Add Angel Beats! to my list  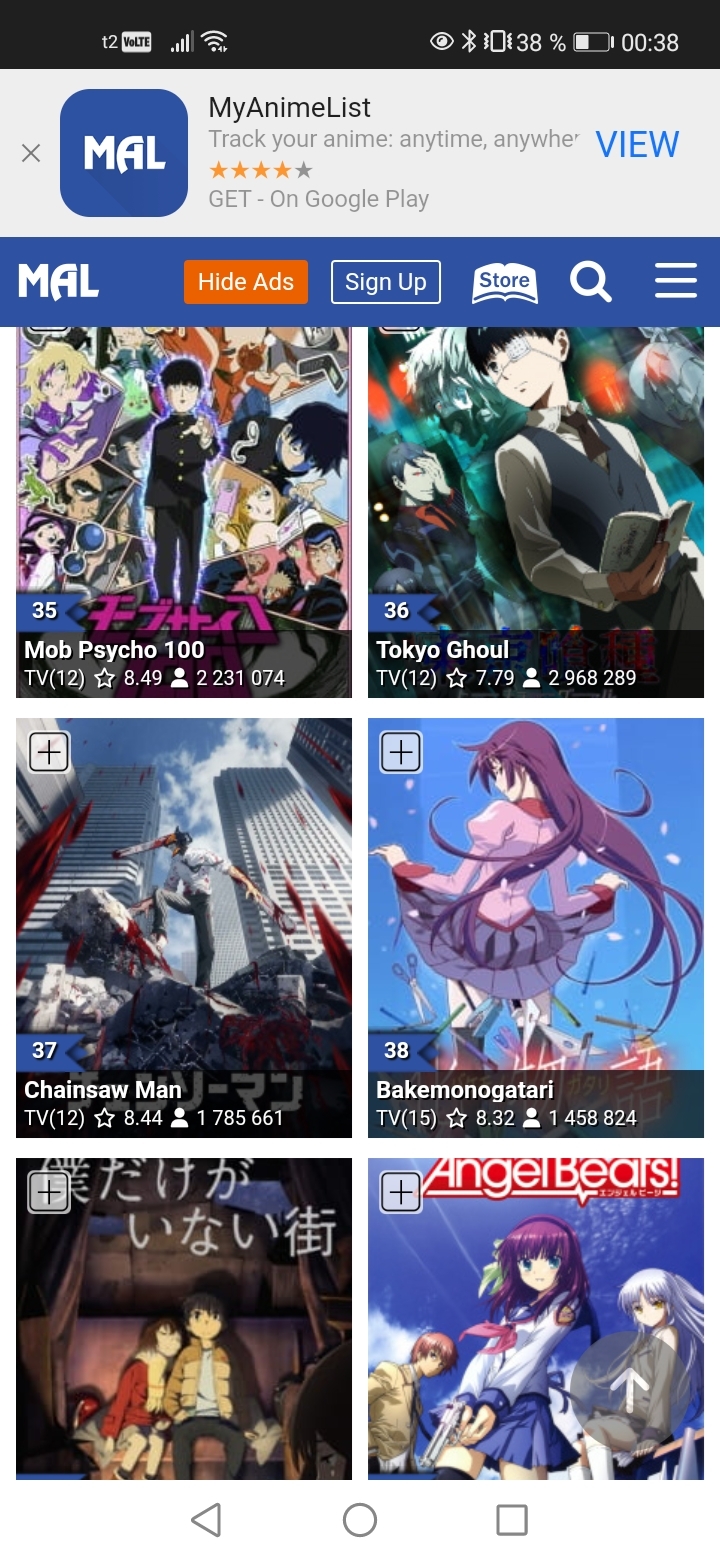[401, 1192]
